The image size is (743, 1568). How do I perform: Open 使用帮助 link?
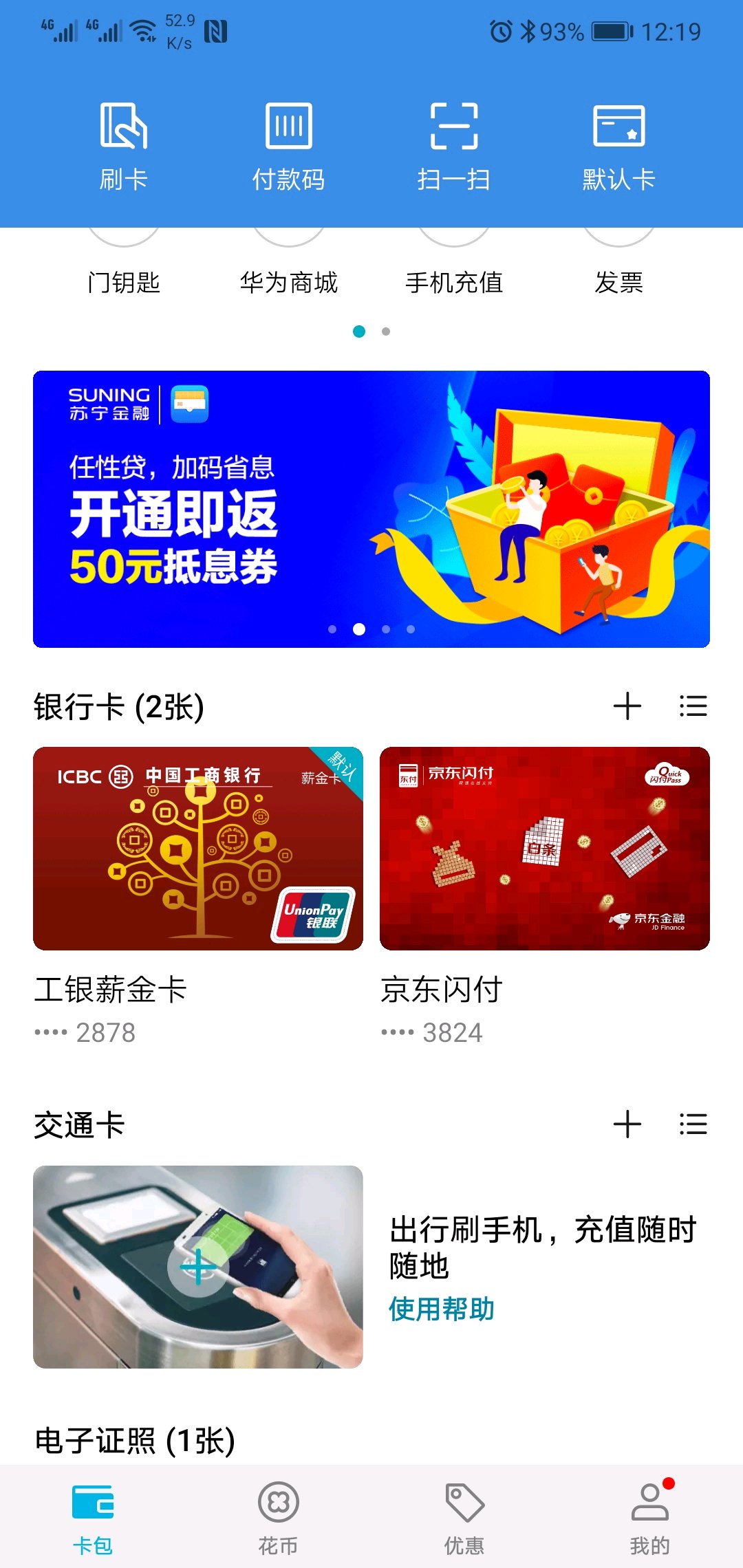442,1309
